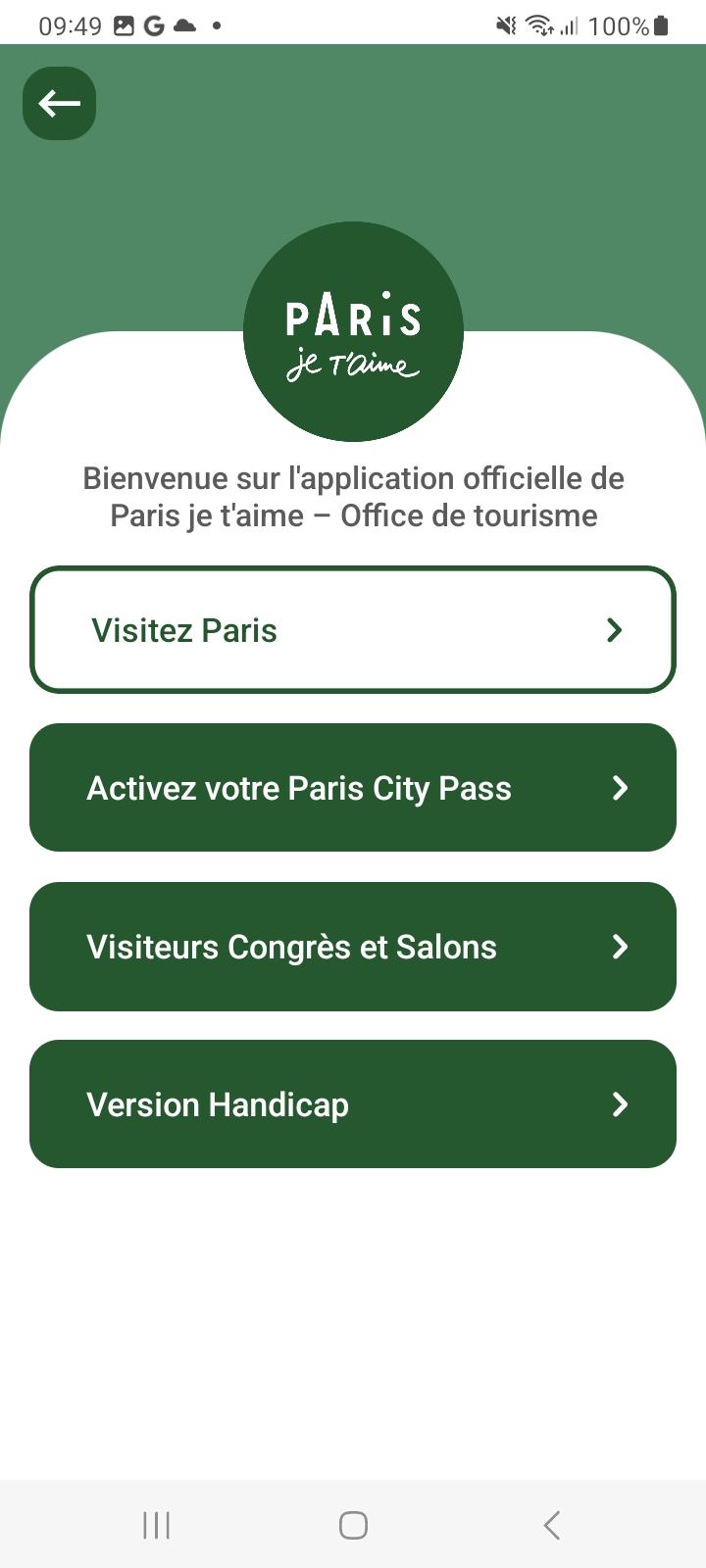Show recent apps from navigation bar
706x1568 pixels.
click(156, 1525)
